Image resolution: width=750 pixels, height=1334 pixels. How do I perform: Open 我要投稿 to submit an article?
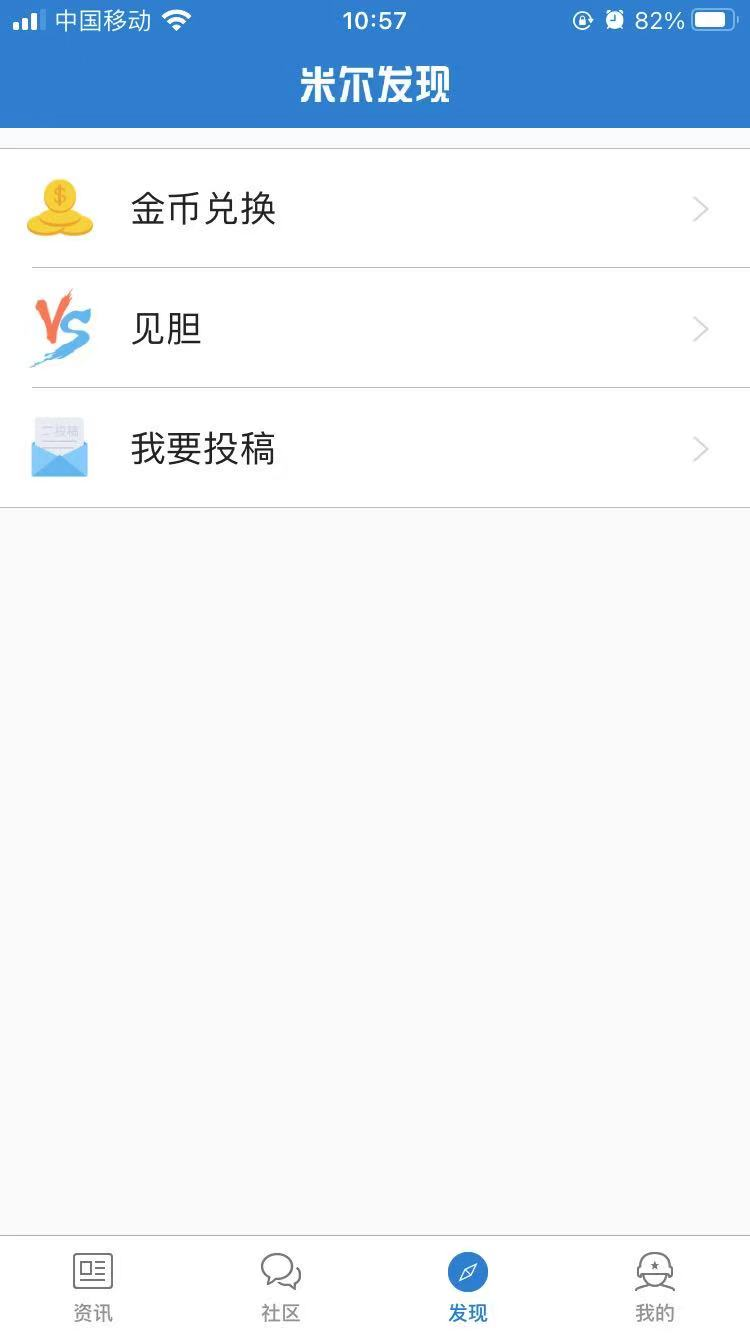tap(375, 448)
